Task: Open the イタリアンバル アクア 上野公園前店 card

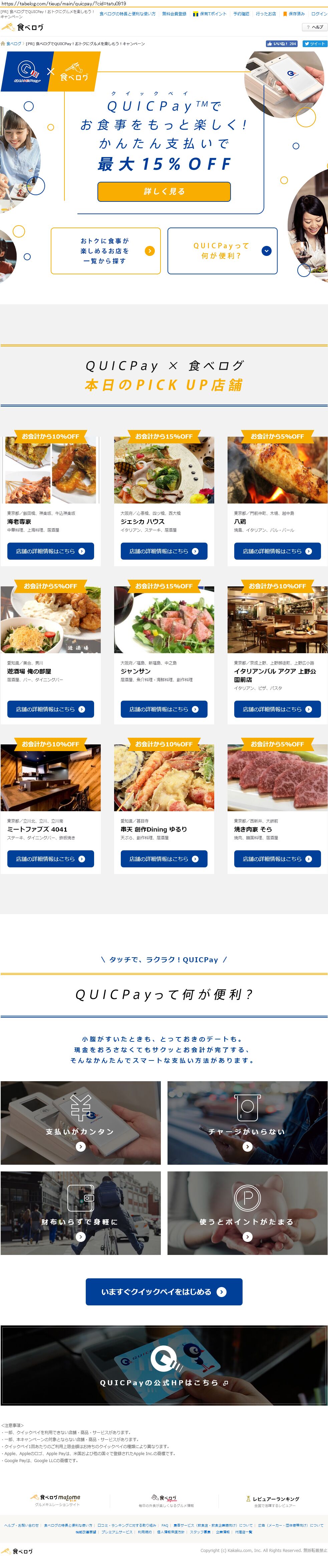Action: click(277, 675)
